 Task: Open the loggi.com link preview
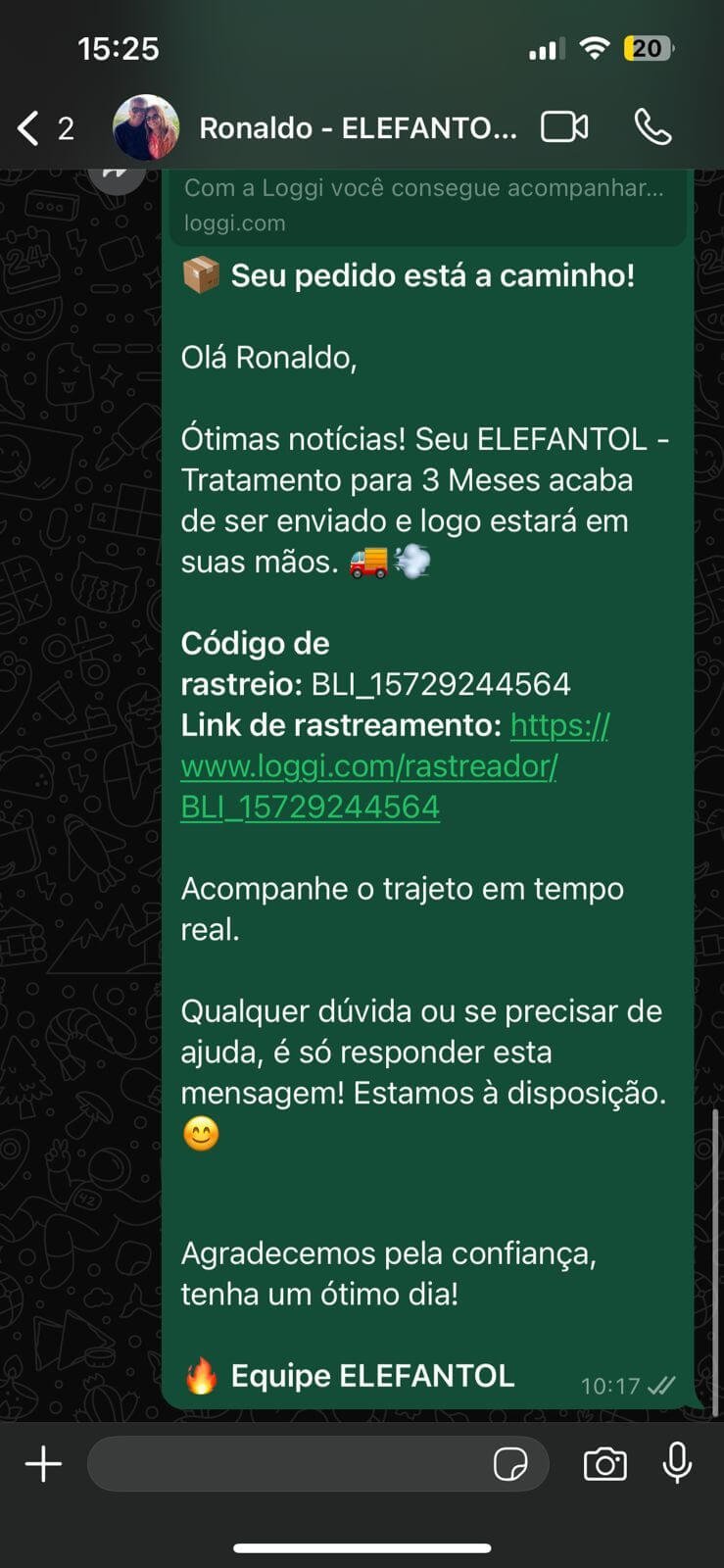click(x=426, y=205)
